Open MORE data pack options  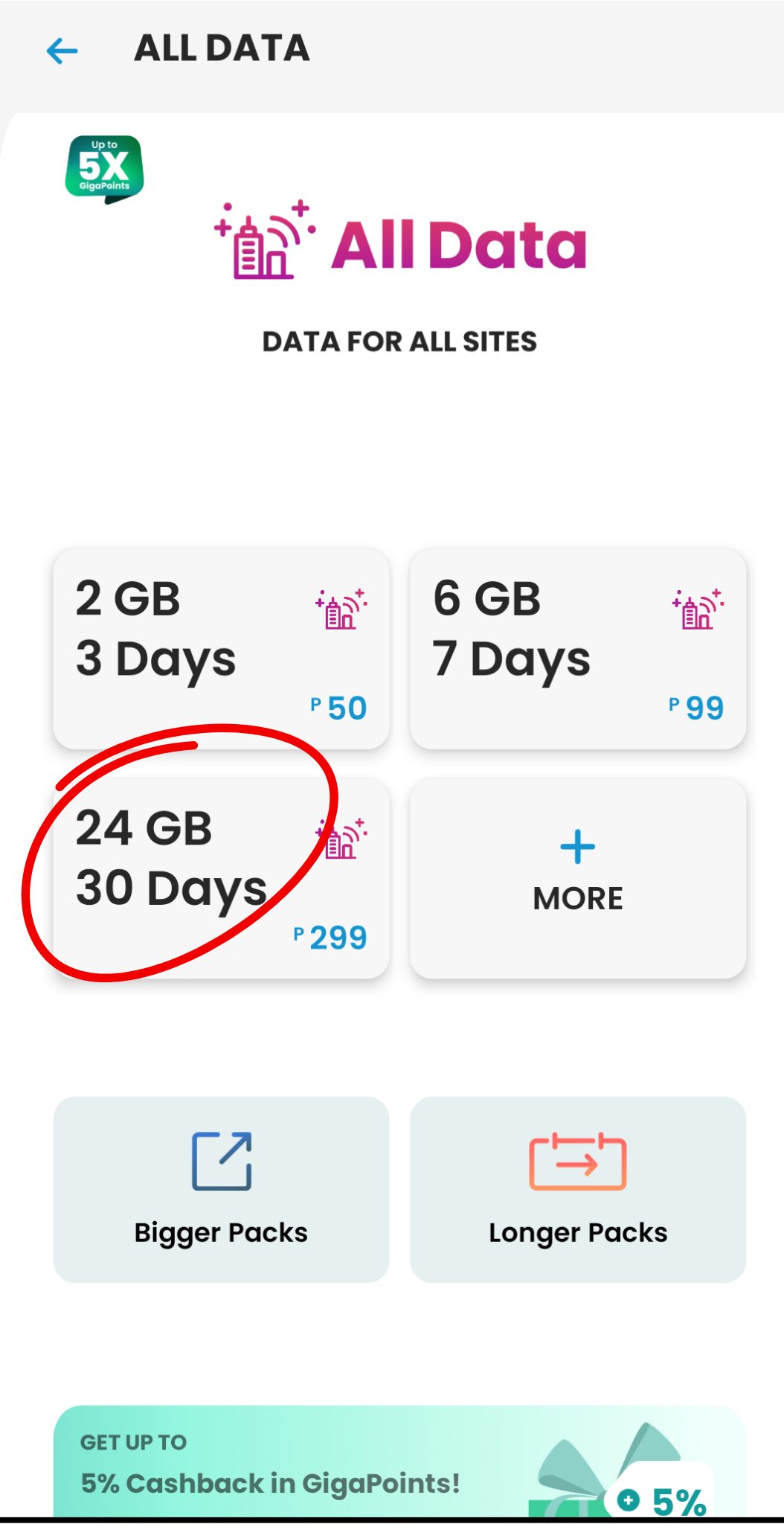pos(578,878)
